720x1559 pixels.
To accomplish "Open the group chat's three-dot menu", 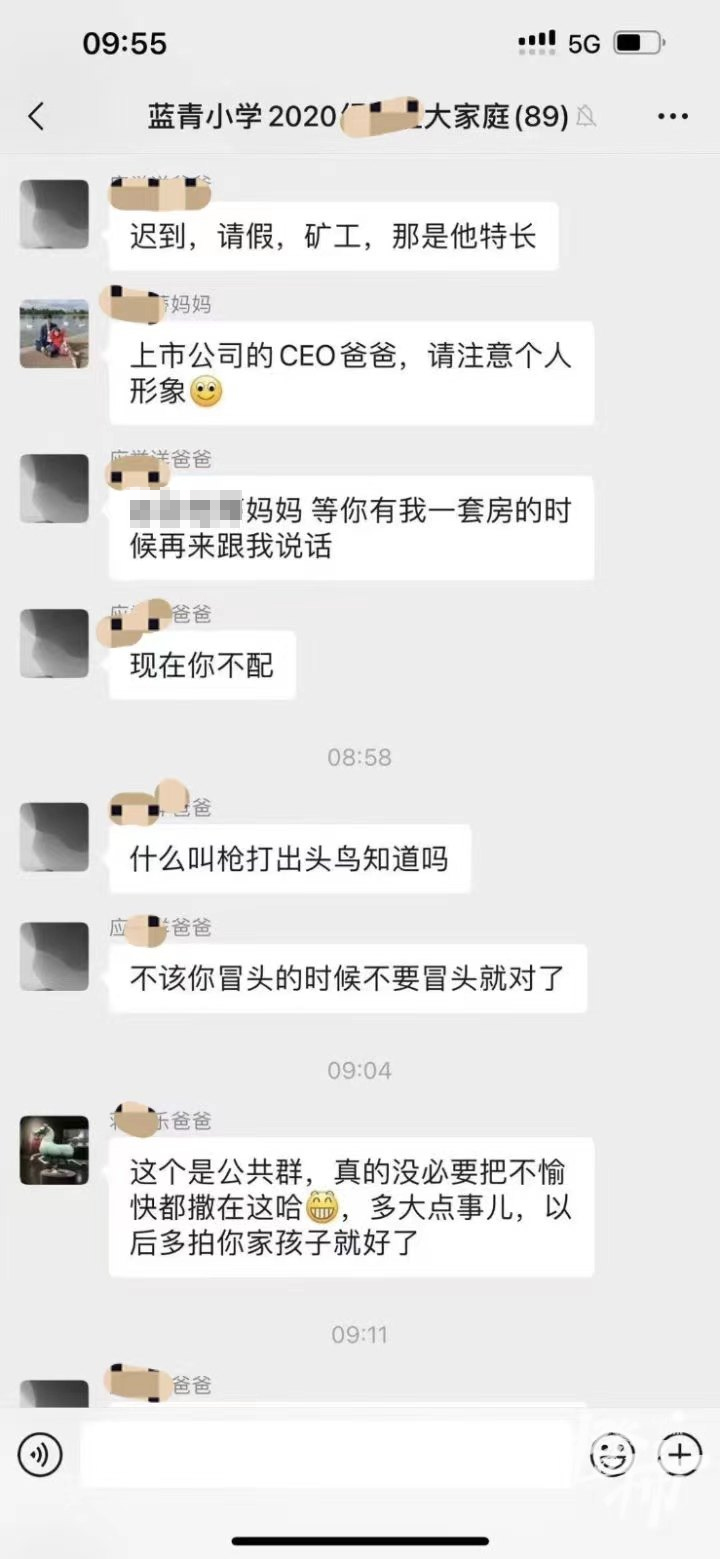I will coord(672,117).
